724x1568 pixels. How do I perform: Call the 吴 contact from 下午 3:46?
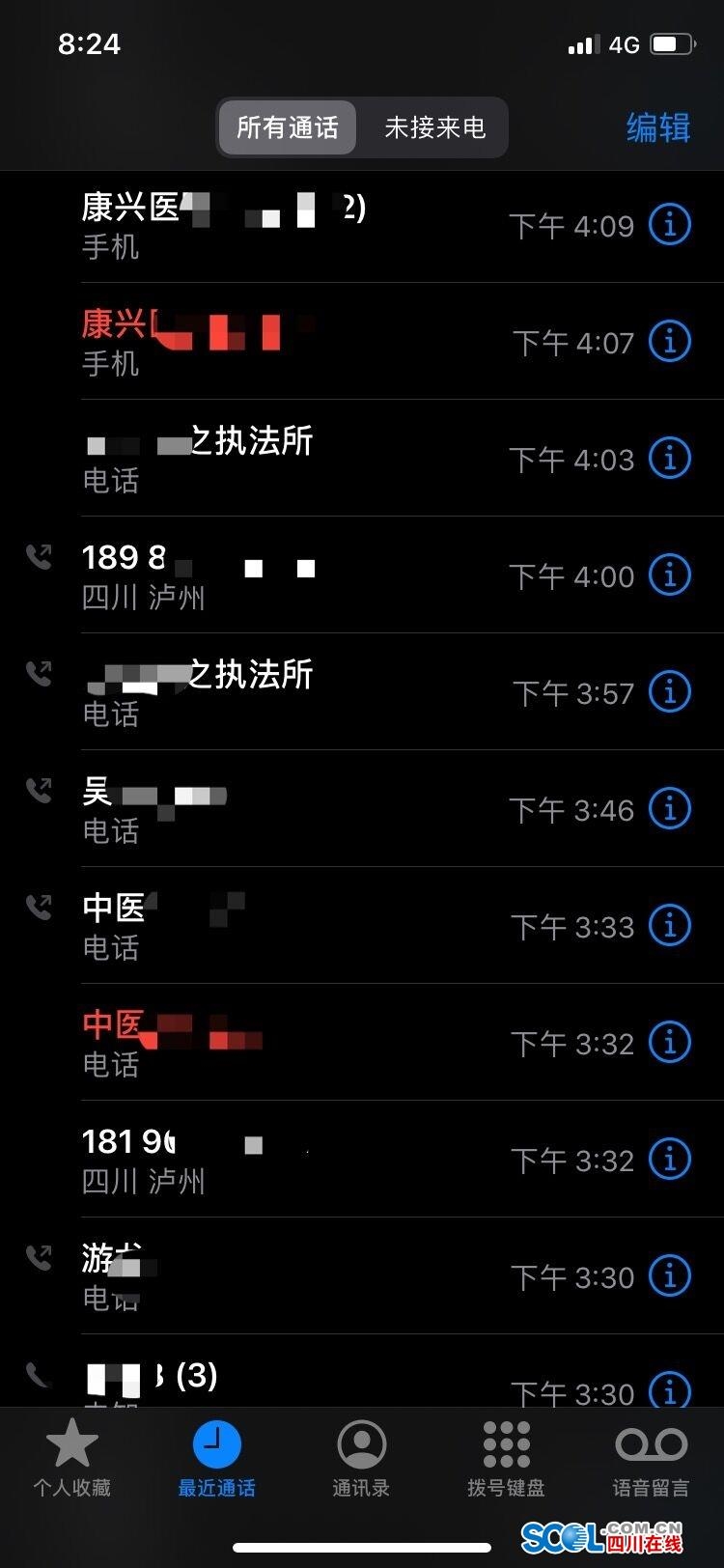coord(362,809)
